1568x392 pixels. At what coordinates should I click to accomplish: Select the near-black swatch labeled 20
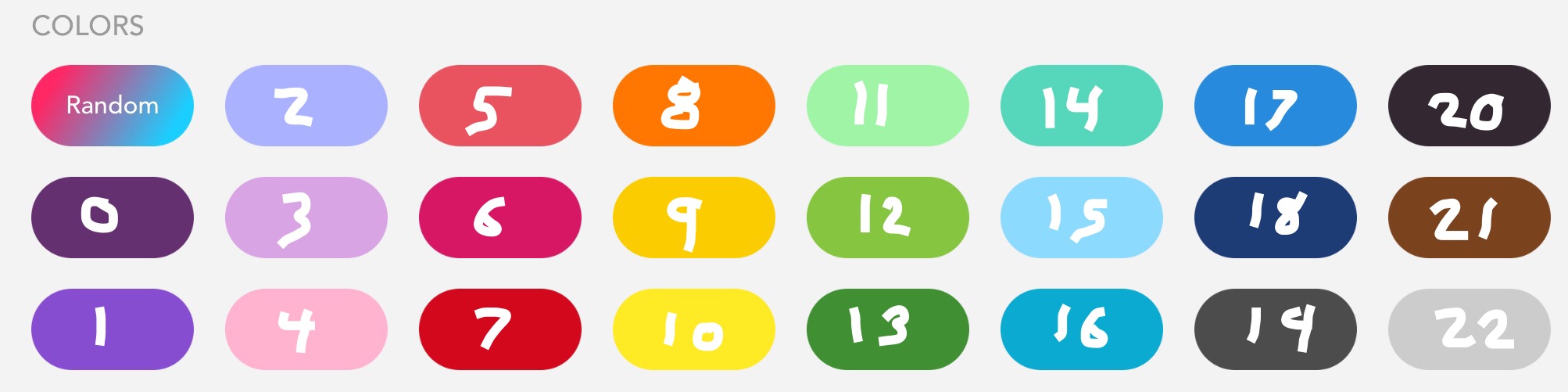click(1470, 106)
